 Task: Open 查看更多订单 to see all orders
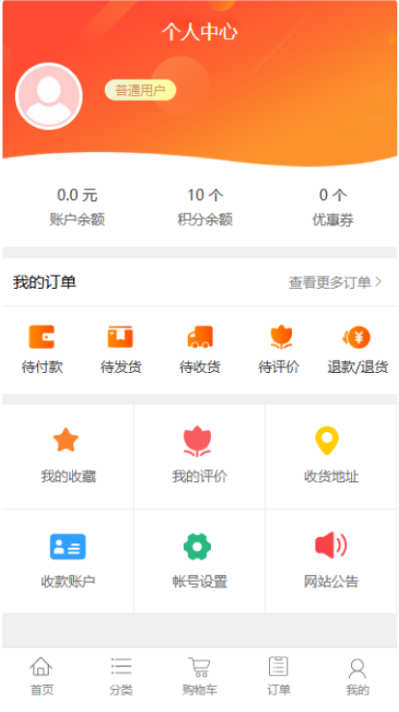pos(335,282)
